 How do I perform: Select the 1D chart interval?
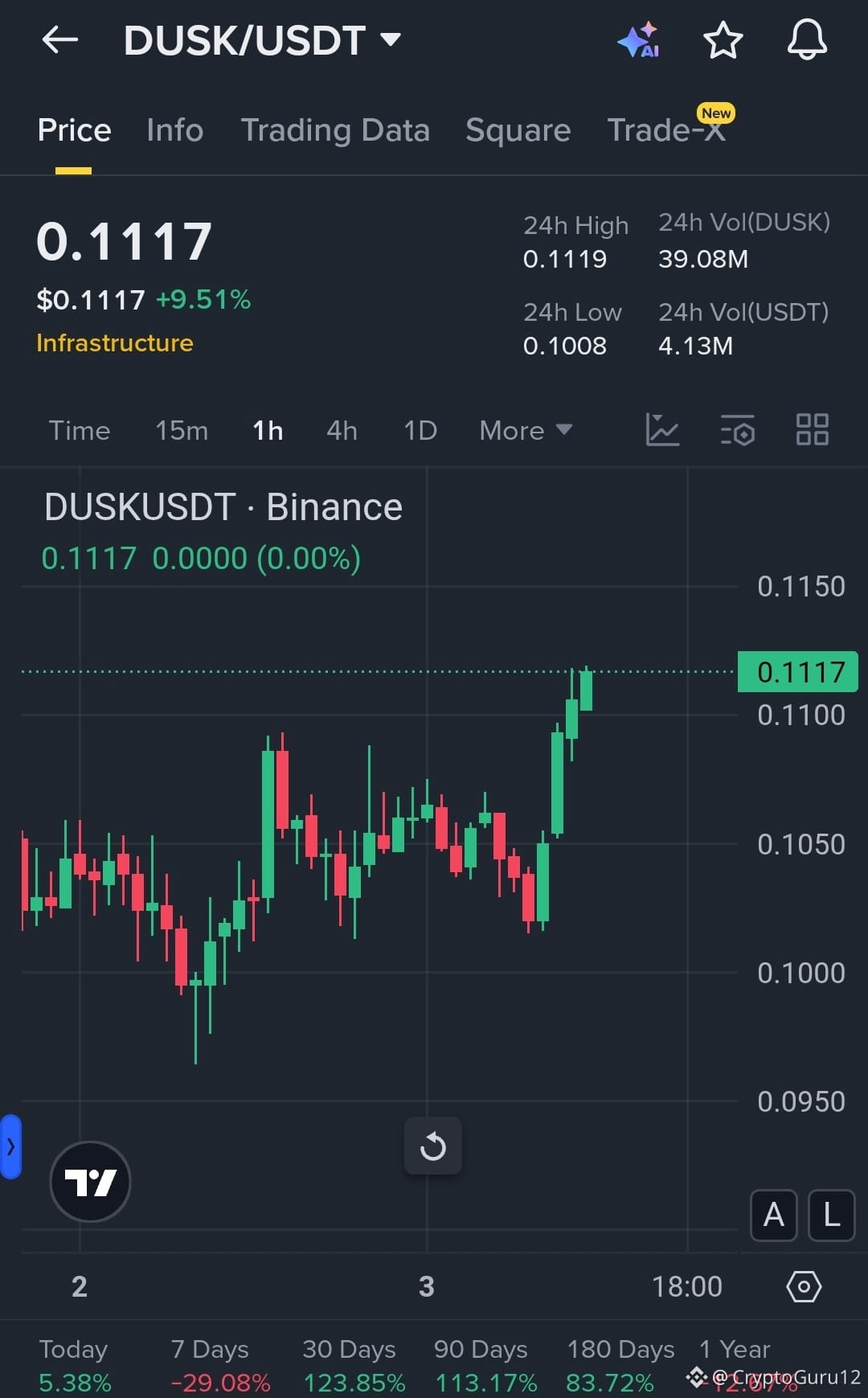coord(420,430)
